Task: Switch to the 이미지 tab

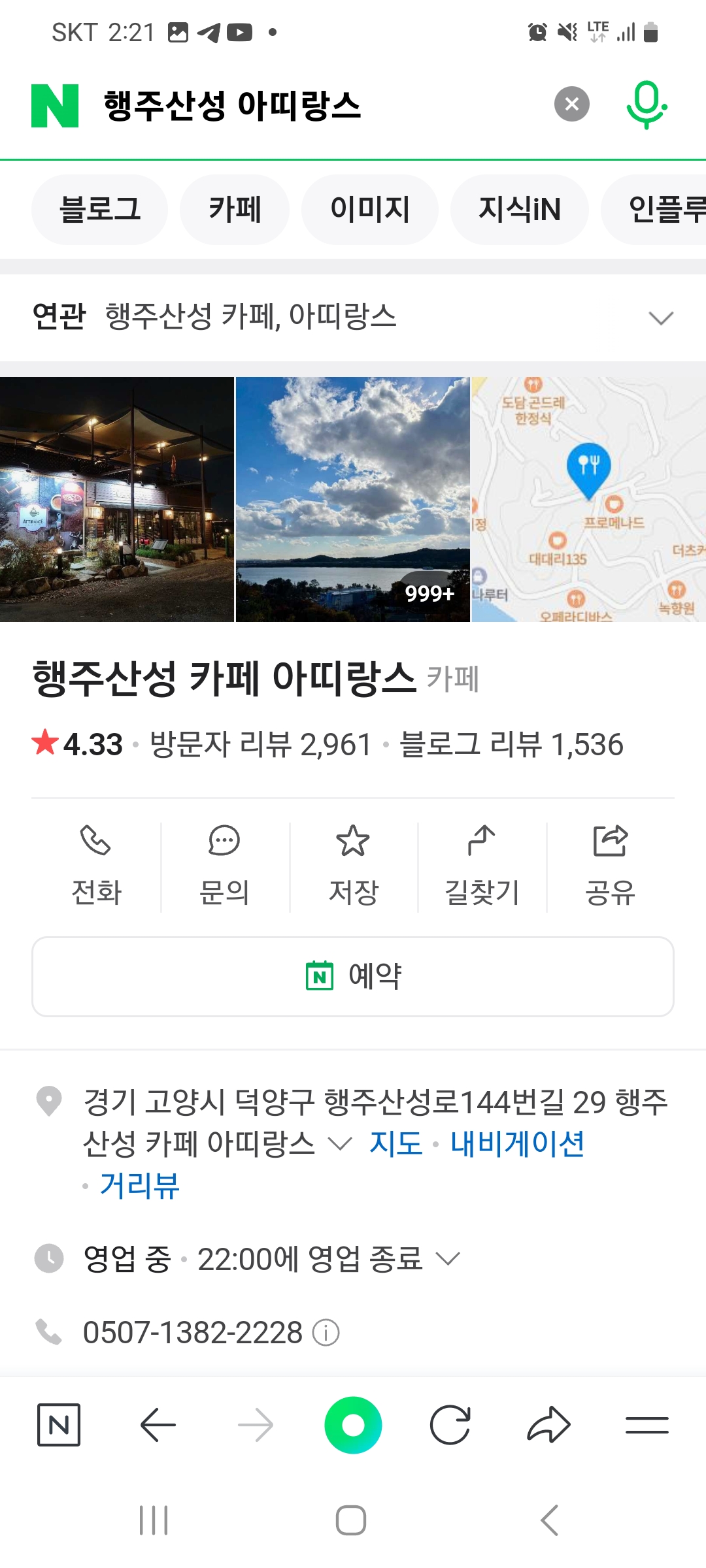Action: coord(370,210)
